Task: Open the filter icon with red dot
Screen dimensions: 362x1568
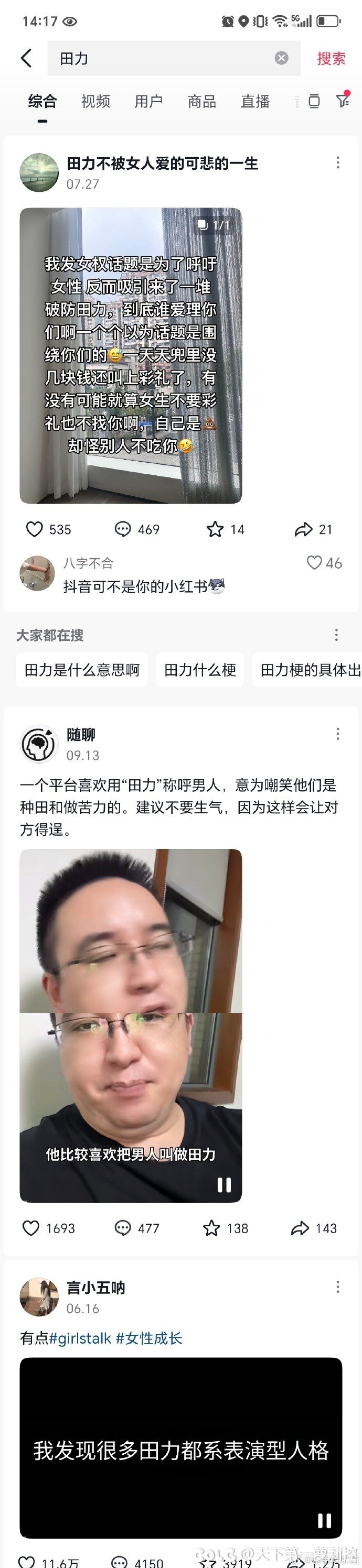Action: (x=343, y=101)
